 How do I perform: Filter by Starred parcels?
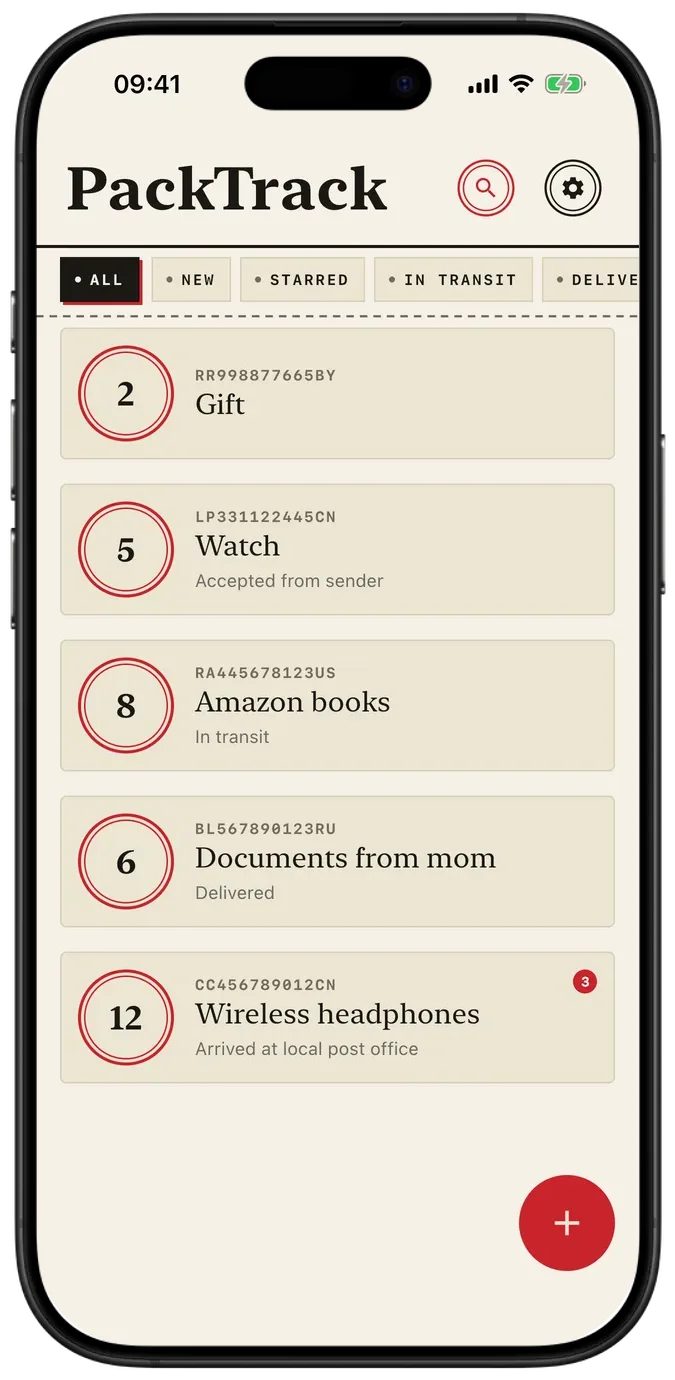(x=302, y=280)
